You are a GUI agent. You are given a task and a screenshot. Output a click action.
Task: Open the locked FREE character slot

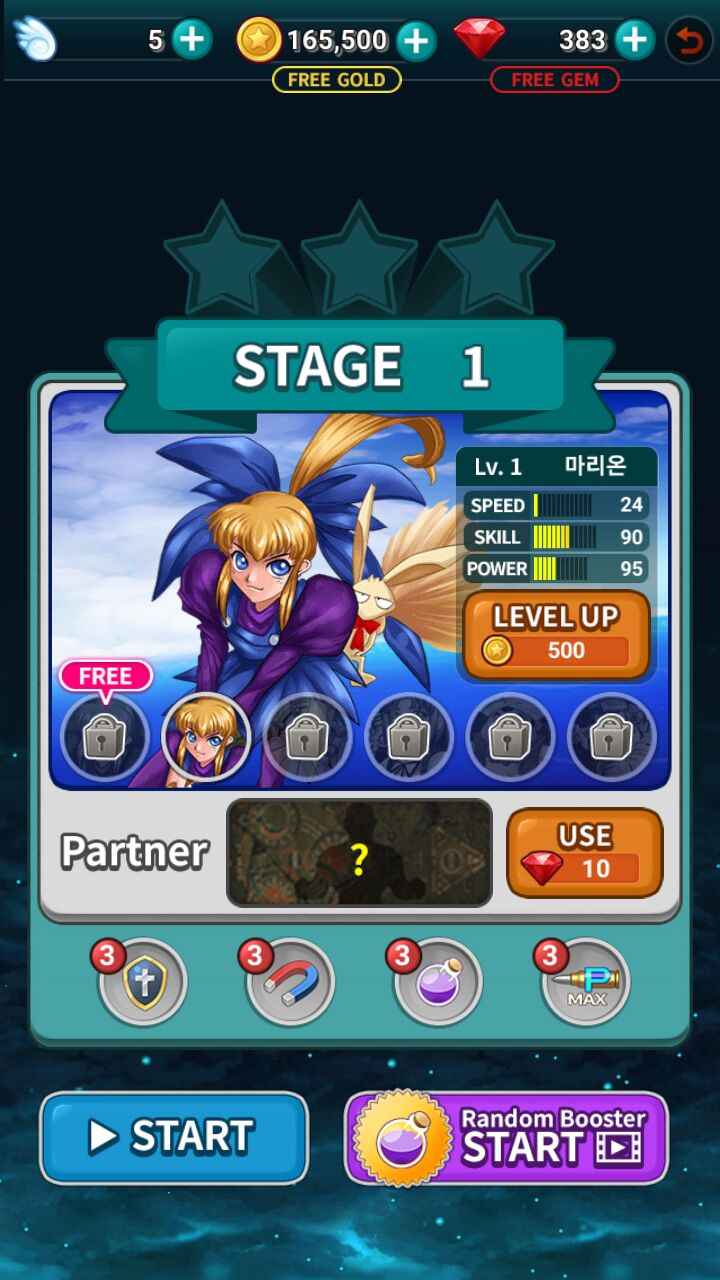[x=105, y=736]
